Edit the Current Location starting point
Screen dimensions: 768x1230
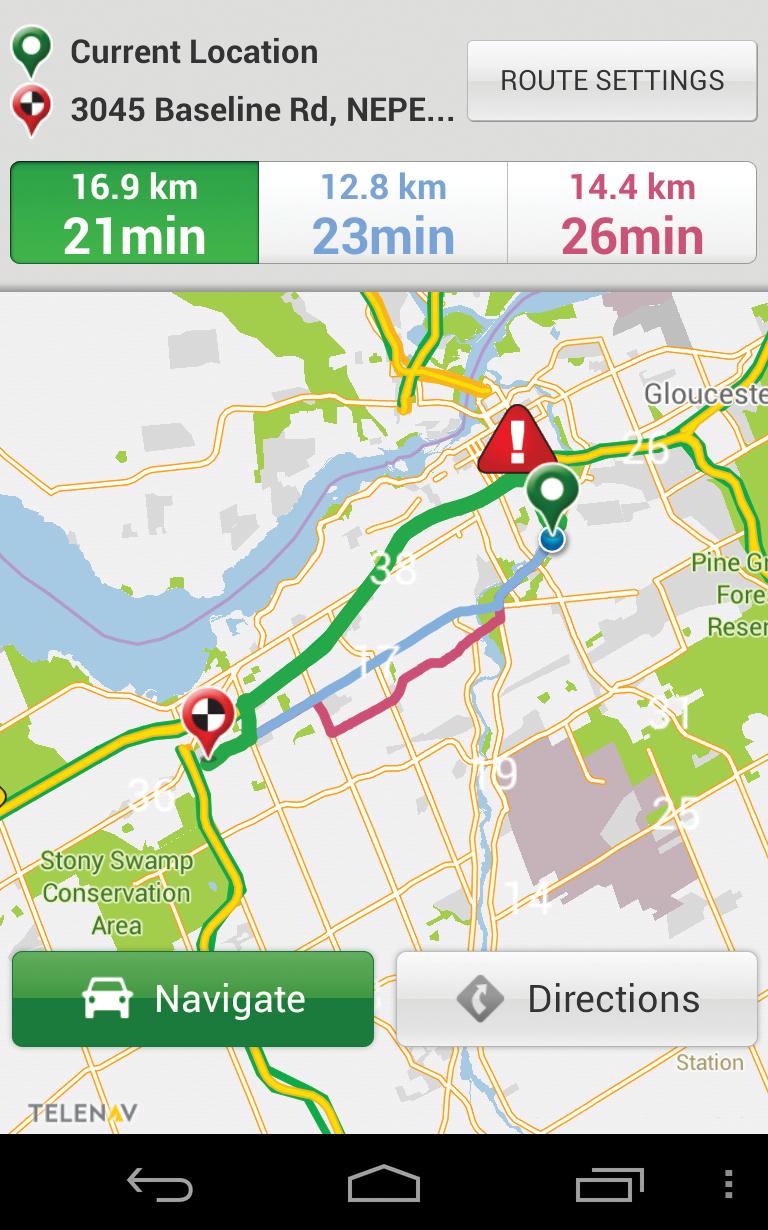tap(194, 52)
